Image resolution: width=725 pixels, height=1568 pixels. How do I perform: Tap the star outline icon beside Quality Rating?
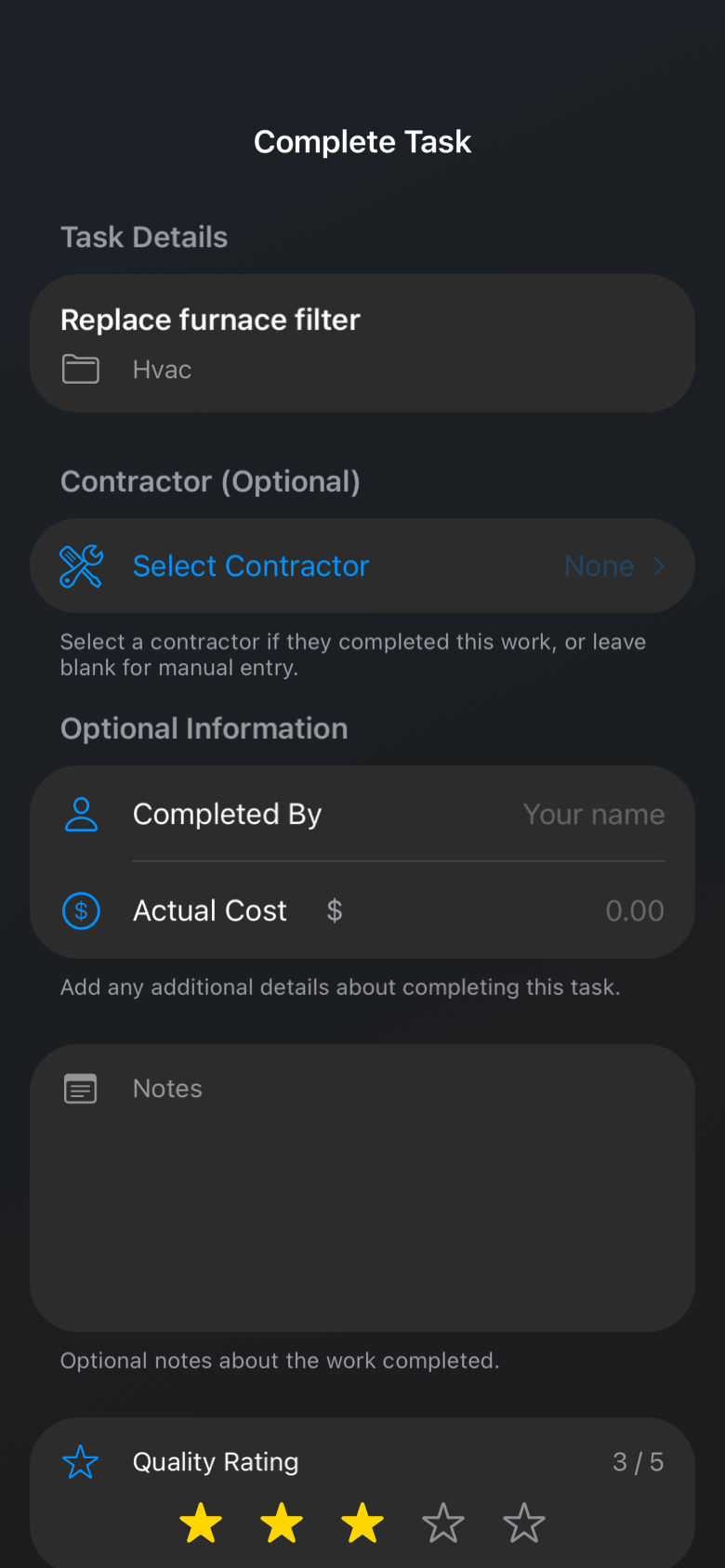[81, 1461]
